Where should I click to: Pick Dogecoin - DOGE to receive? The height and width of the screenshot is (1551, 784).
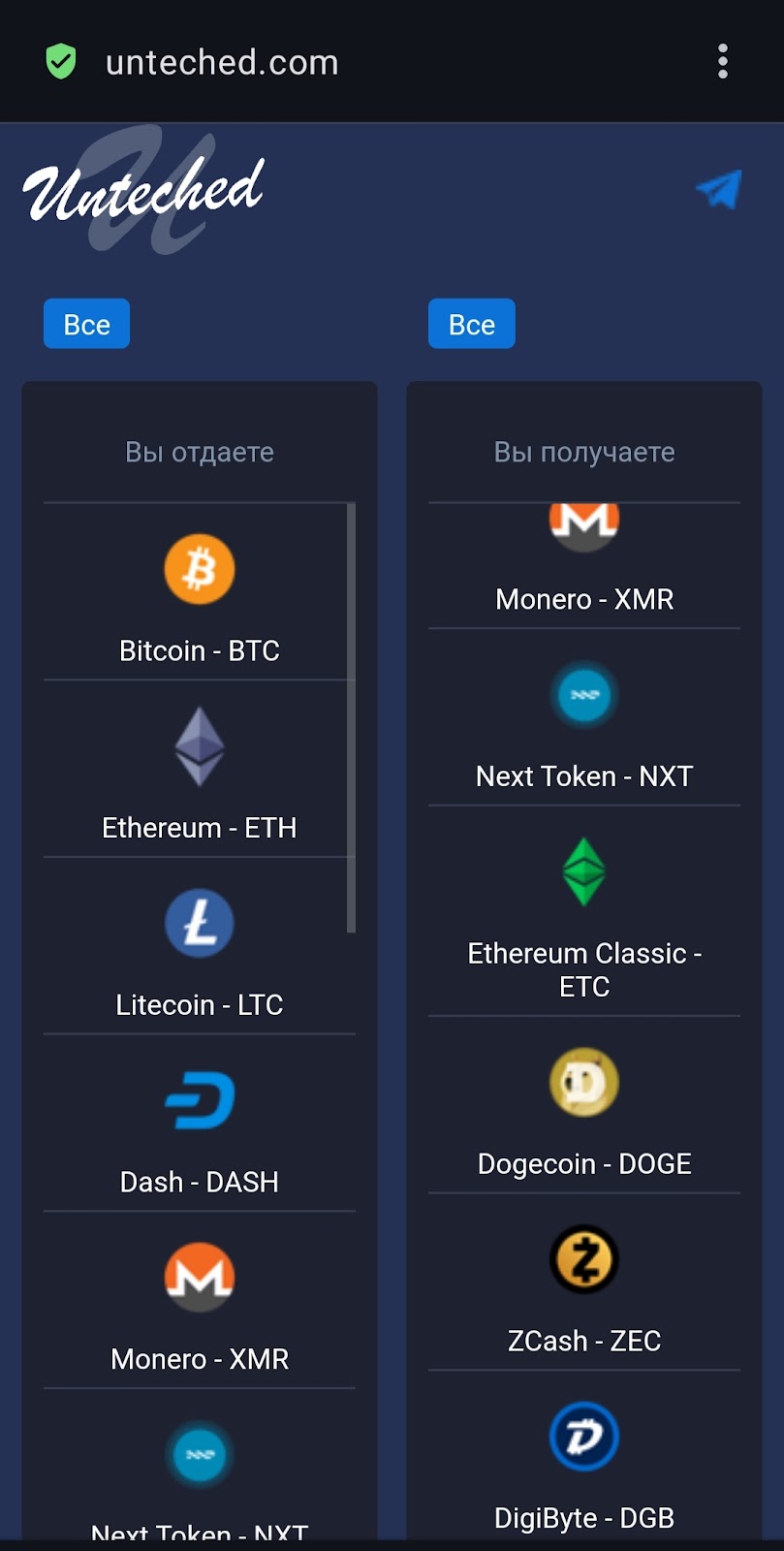tap(583, 1107)
